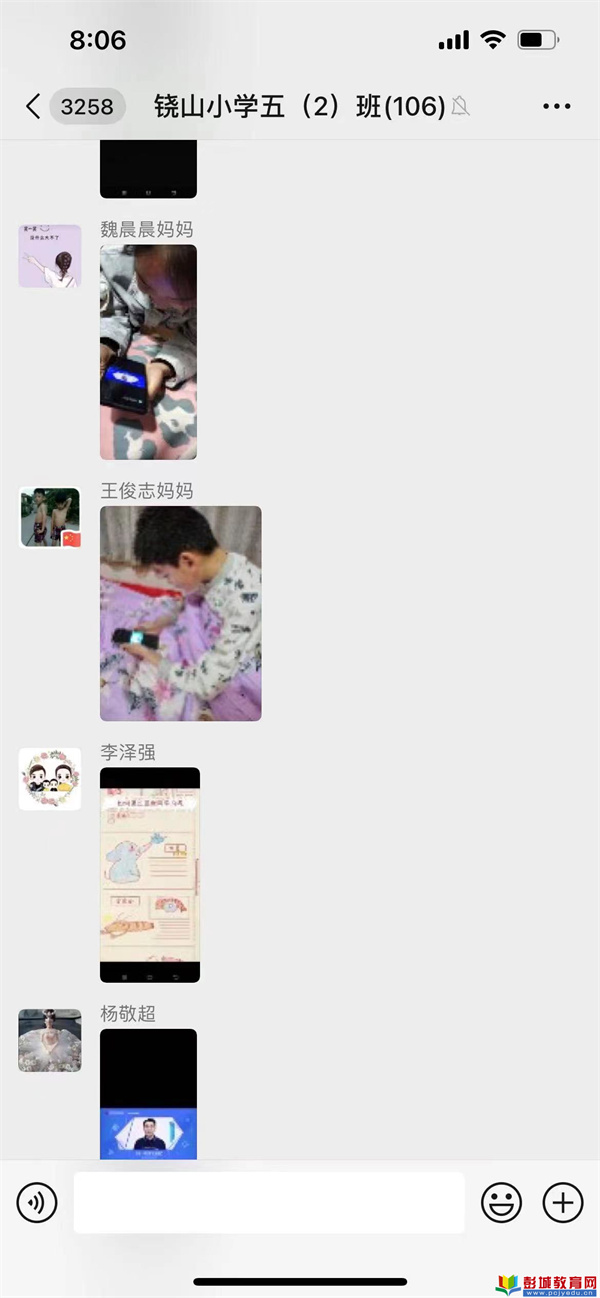The height and width of the screenshot is (1298, 600).
Task: Open 李泽强's profile avatar
Action: tap(50, 779)
